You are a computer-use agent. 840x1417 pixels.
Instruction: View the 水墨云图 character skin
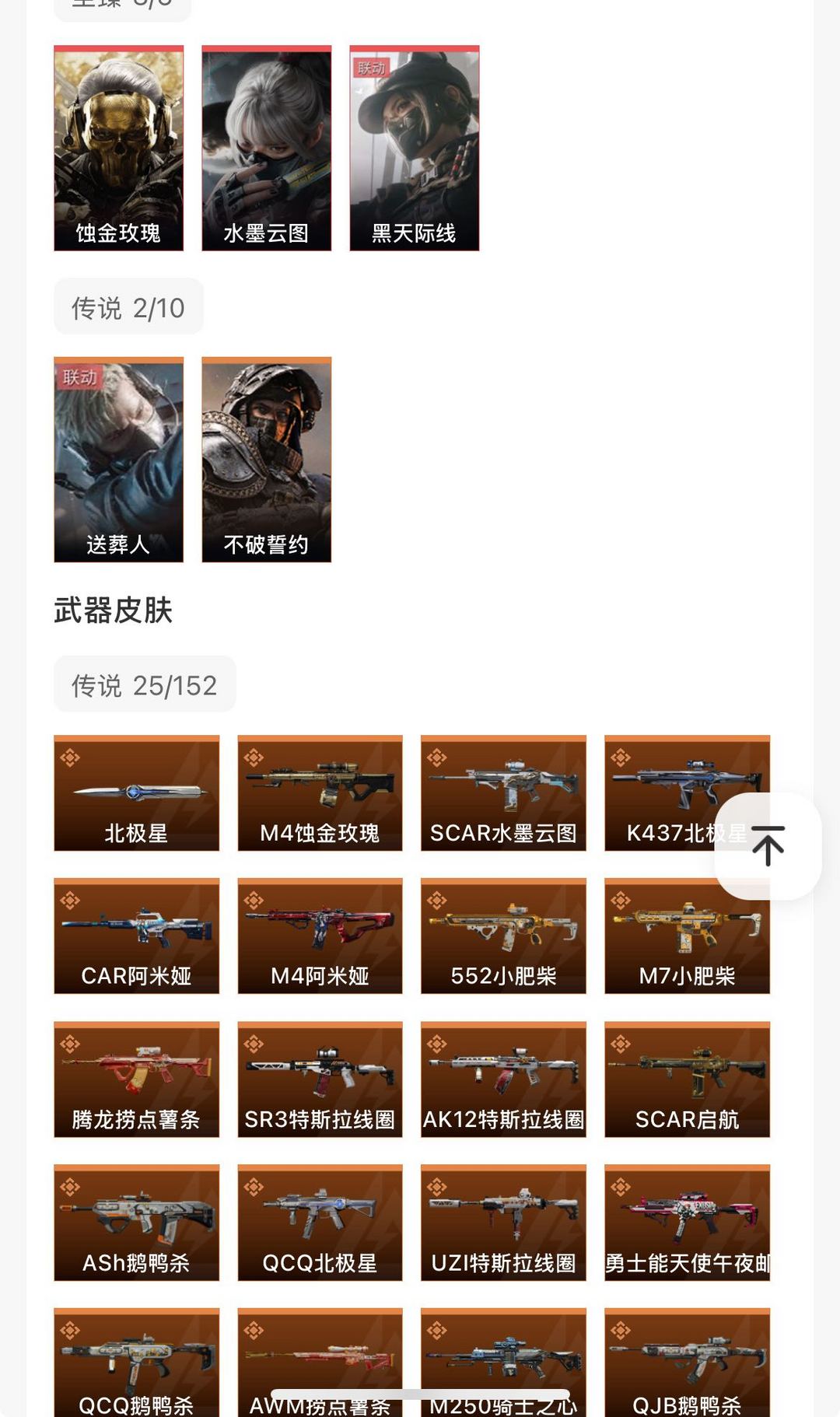[266, 148]
